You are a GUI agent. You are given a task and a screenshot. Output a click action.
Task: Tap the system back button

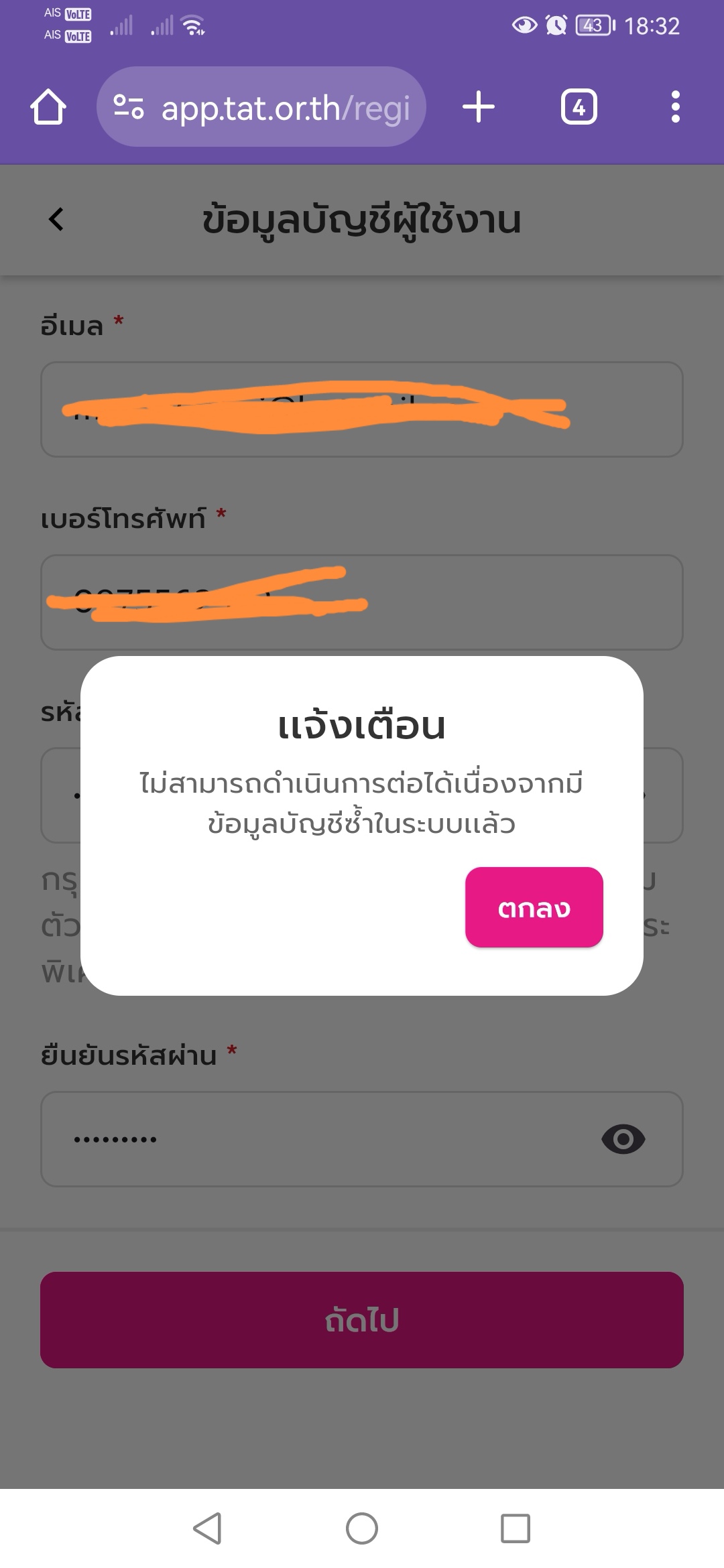[x=207, y=1528]
